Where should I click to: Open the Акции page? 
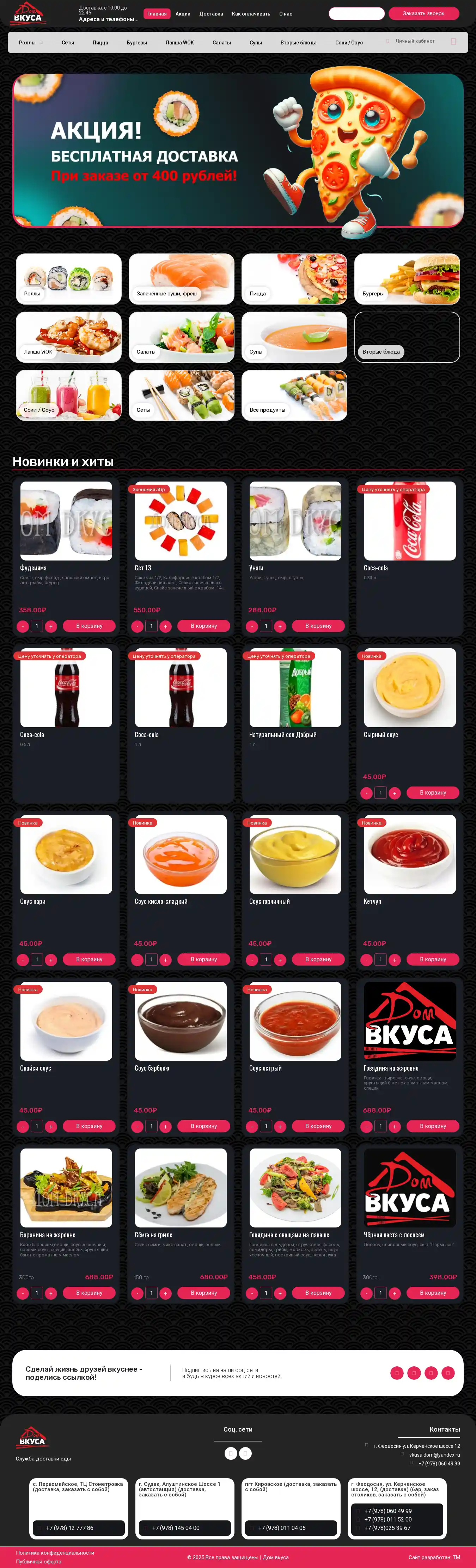[183, 13]
